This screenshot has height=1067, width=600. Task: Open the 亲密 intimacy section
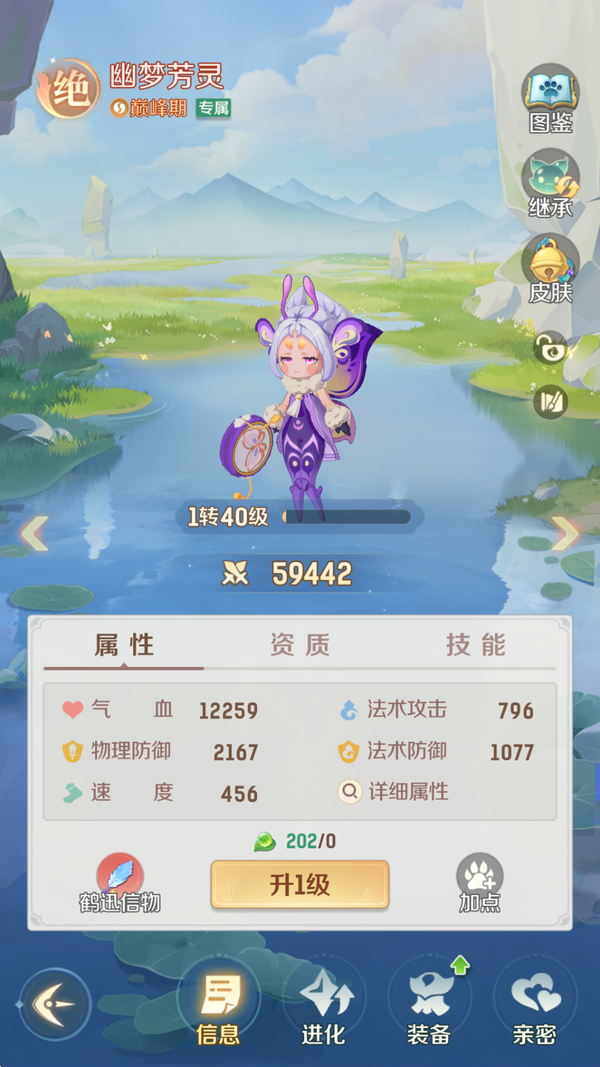(534, 1003)
